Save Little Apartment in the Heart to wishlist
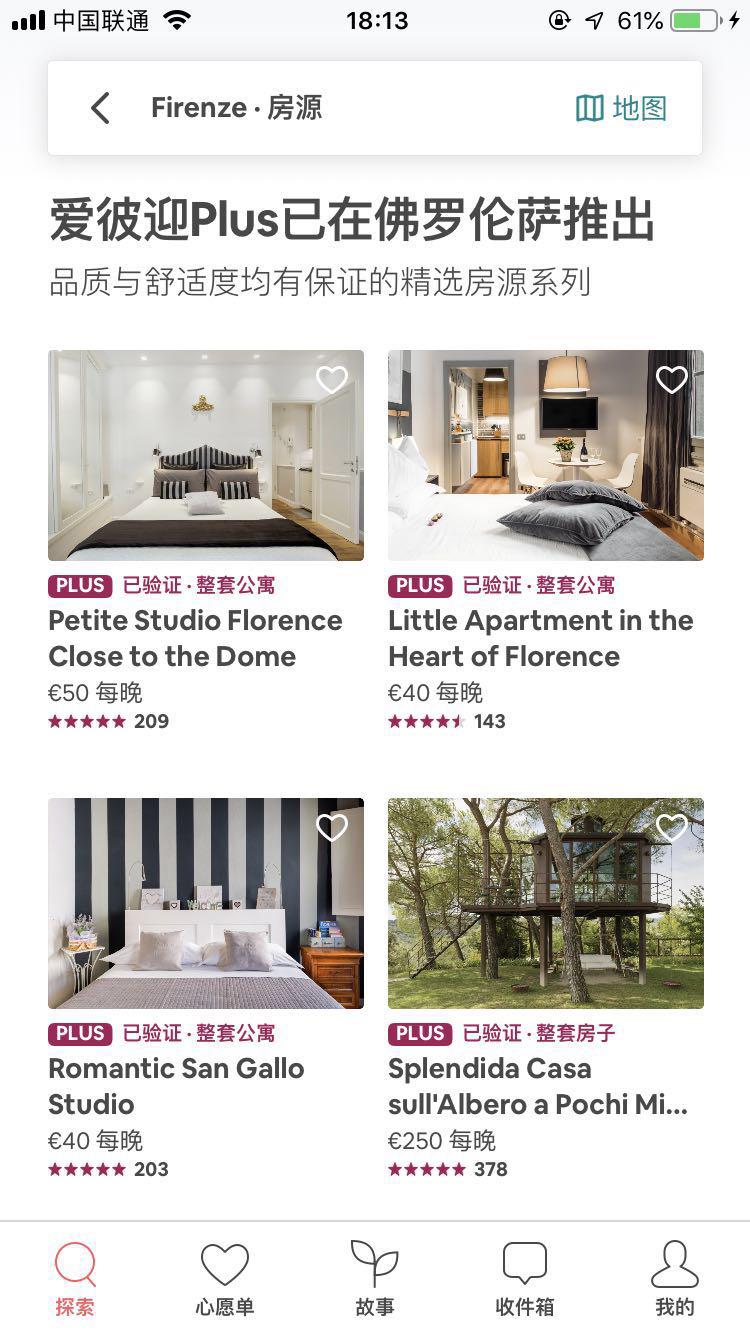Image resolution: width=750 pixels, height=1334 pixels. pyautogui.click(x=671, y=380)
